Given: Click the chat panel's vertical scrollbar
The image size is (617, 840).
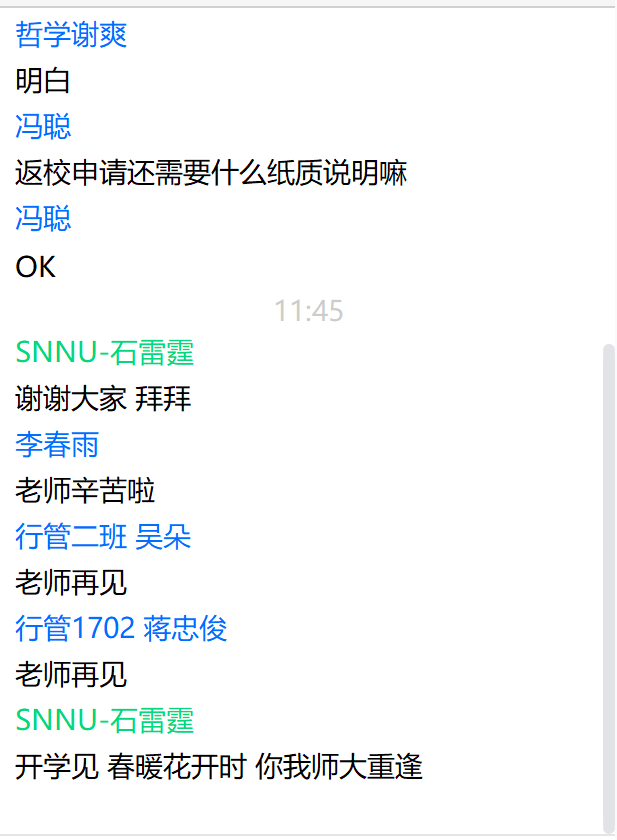Looking at the screenshot, I should pos(609,588).
